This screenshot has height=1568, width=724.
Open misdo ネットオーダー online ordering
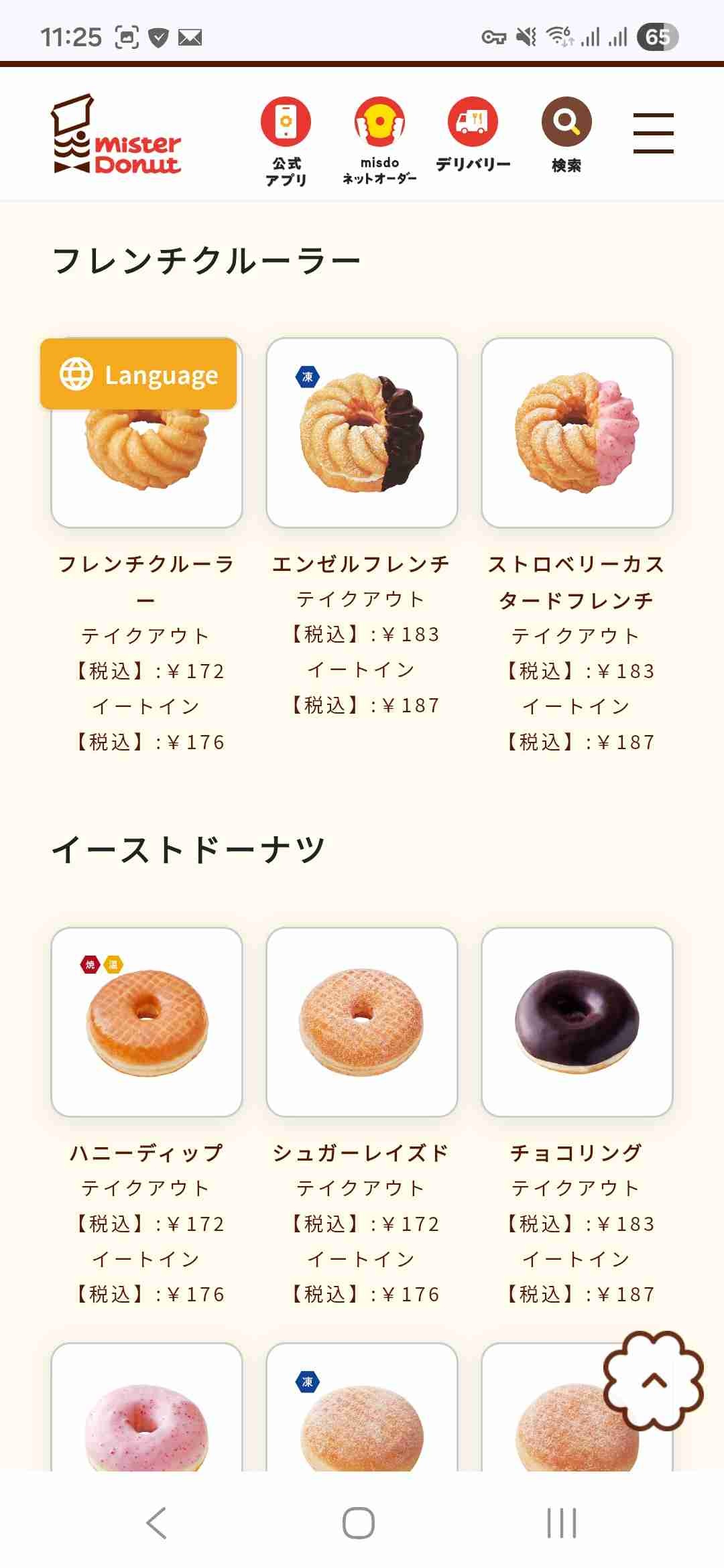(x=379, y=141)
